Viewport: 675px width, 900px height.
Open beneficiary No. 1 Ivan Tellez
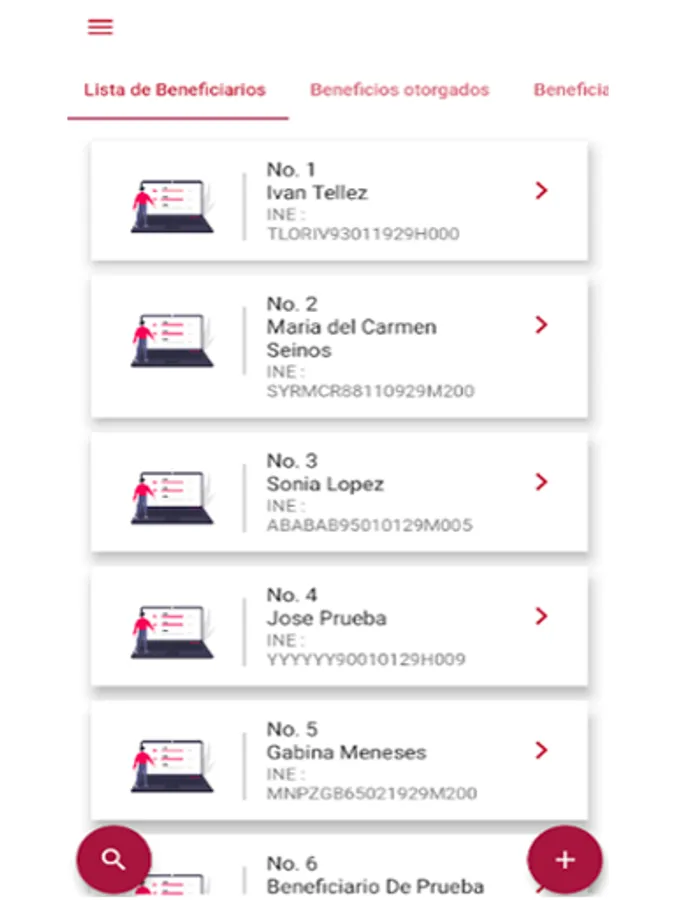[x=339, y=202]
